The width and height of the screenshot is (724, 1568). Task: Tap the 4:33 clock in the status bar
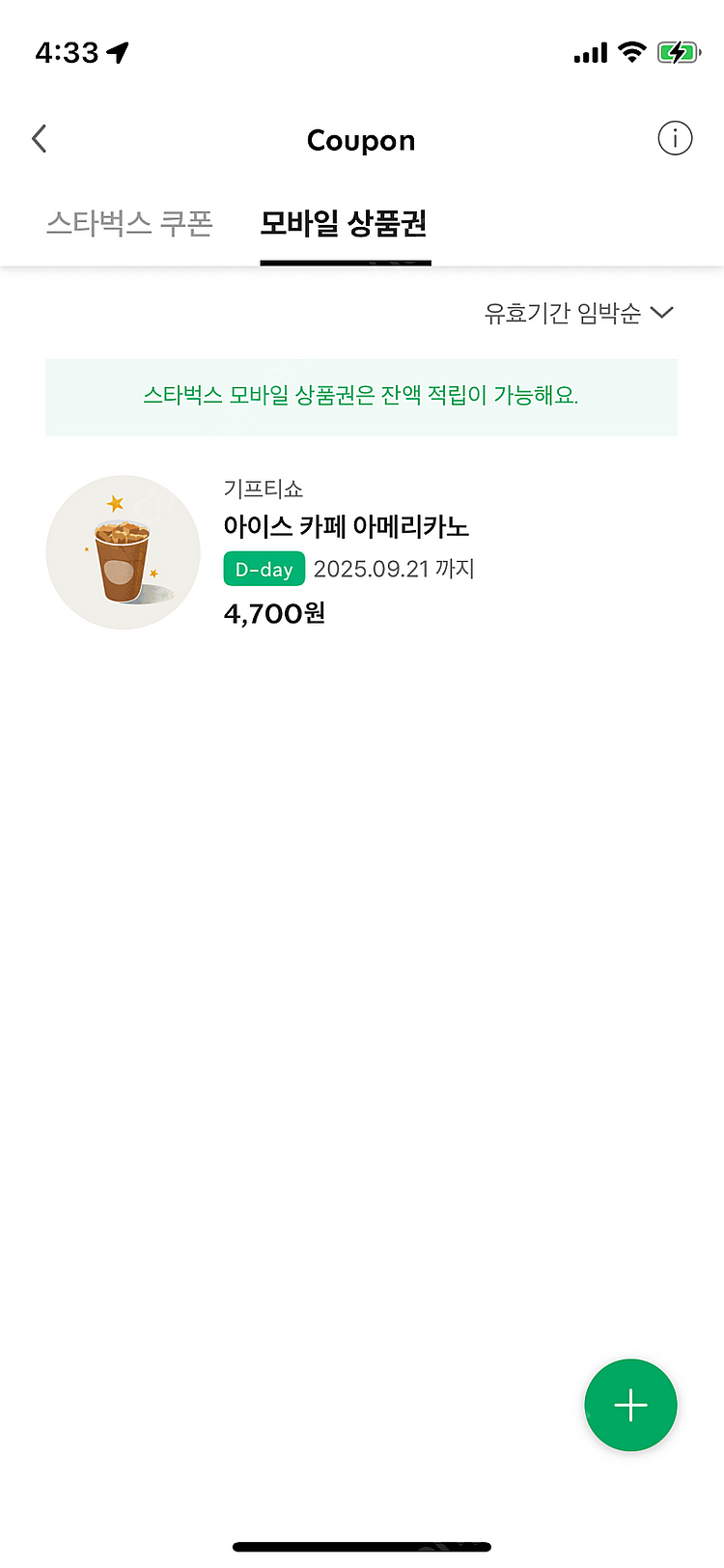pyautogui.click(x=68, y=52)
